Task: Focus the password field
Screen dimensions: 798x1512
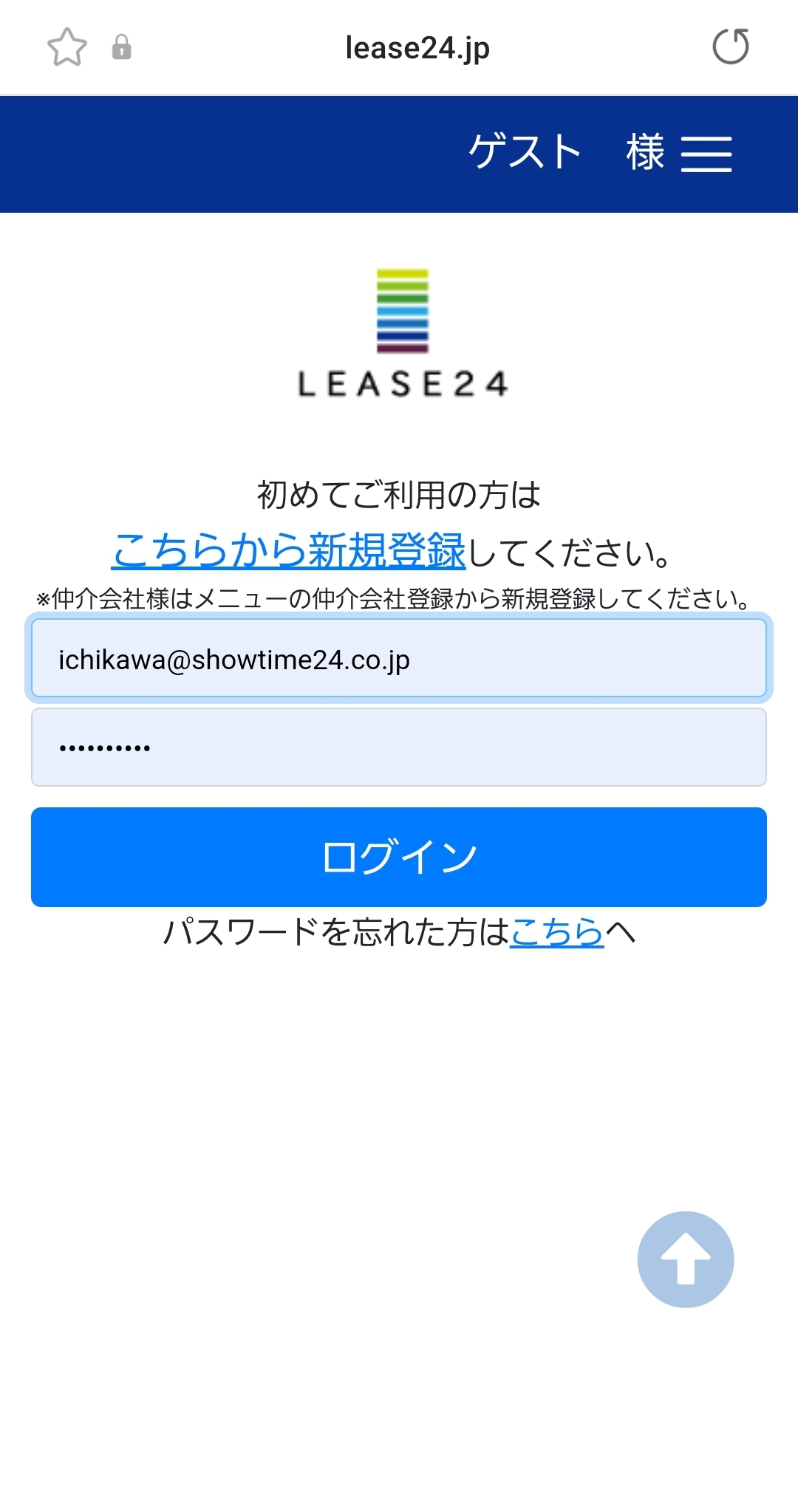Action: point(399,748)
